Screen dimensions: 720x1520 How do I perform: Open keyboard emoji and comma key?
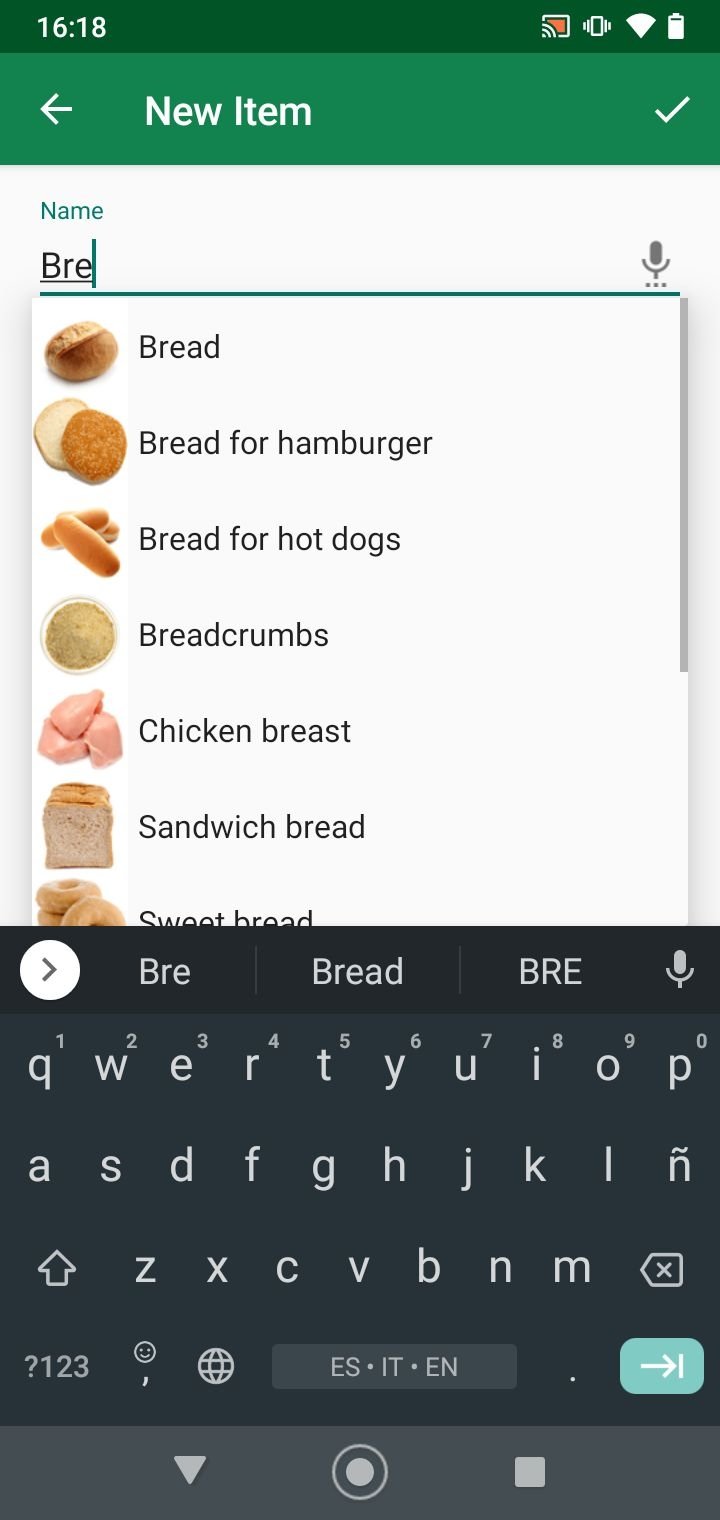(x=146, y=1364)
